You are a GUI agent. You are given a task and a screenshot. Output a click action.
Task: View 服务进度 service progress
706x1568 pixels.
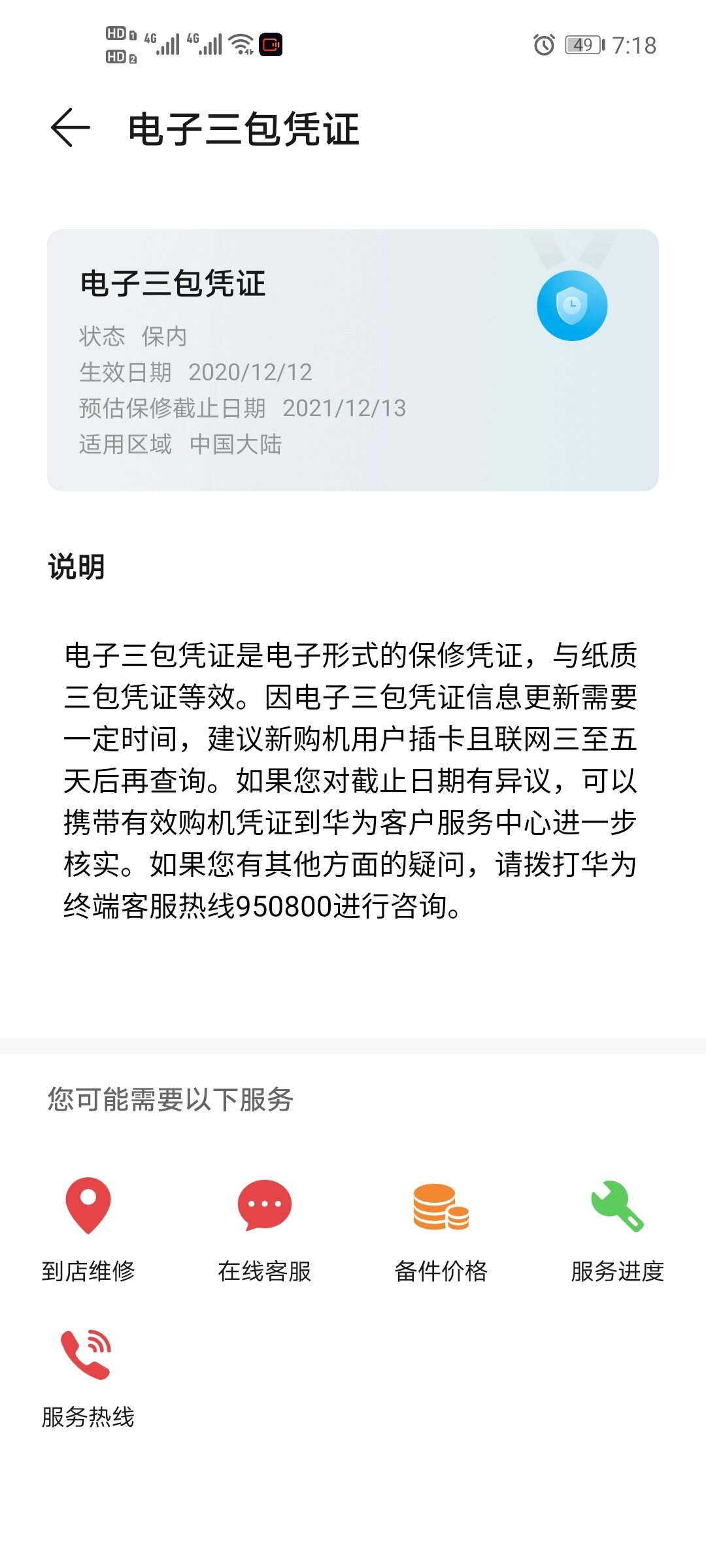[617, 1228]
